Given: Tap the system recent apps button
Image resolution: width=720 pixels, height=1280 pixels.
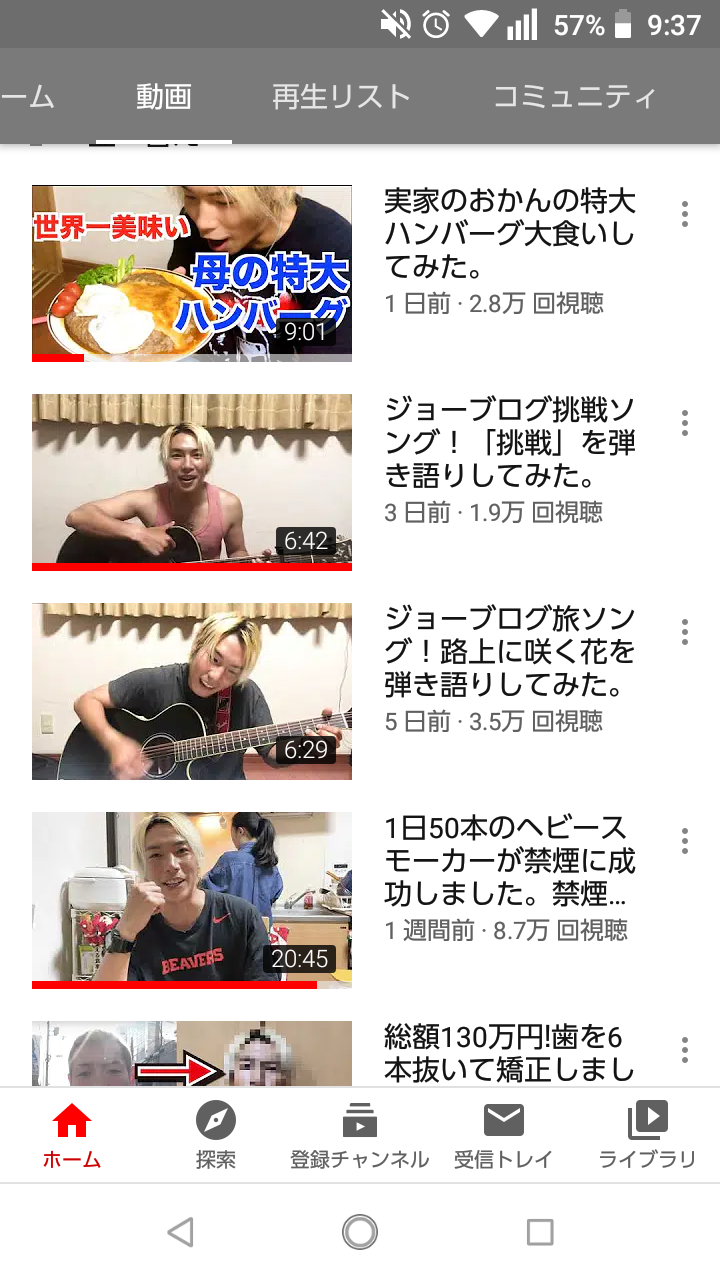Looking at the screenshot, I should pyautogui.click(x=540, y=1232).
